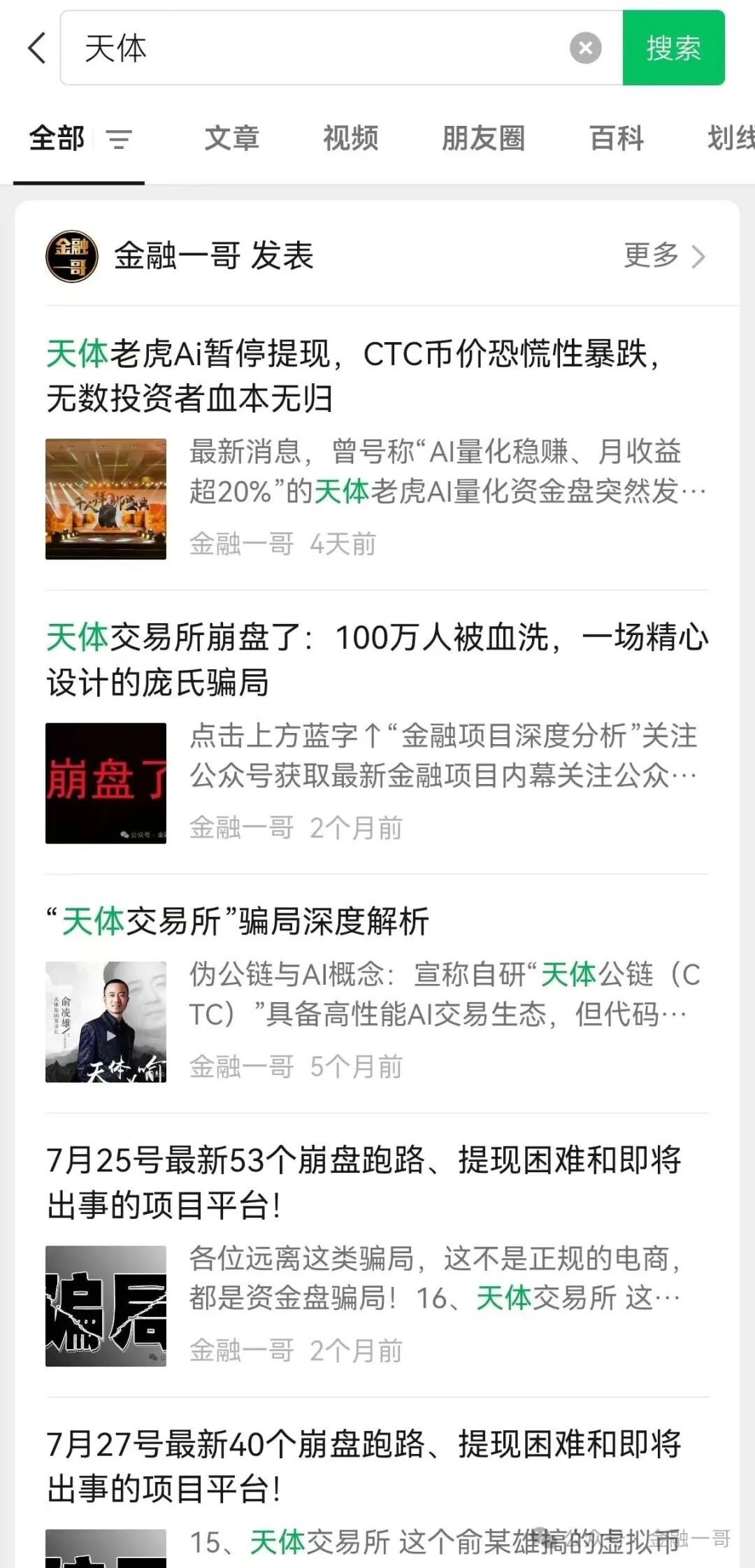The width and height of the screenshot is (755, 1568).
Task: Tap the search field containing 天体
Action: (x=315, y=48)
